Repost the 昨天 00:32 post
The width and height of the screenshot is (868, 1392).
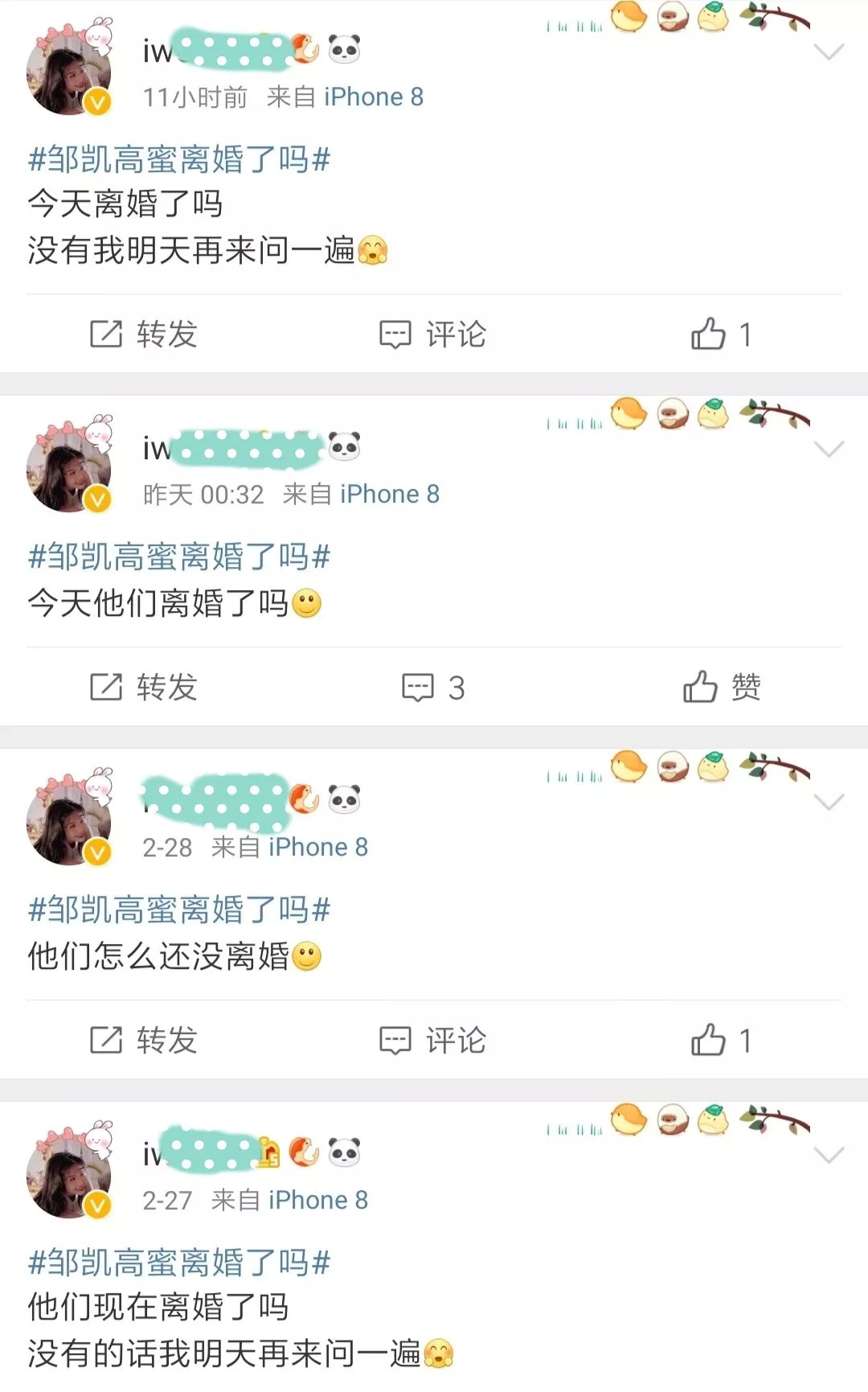tap(143, 688)
